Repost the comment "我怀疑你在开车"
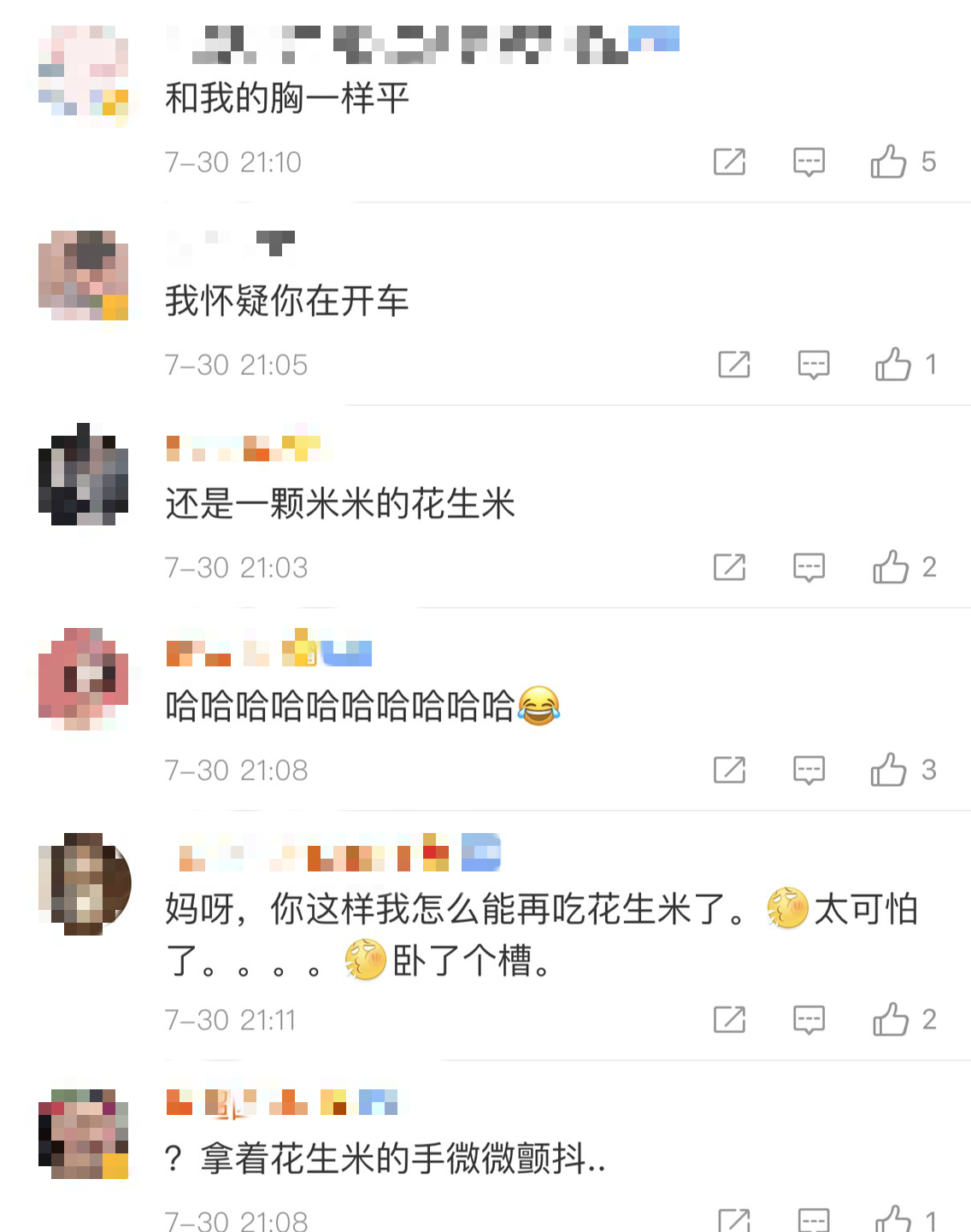Viewport: 971px width, 1232px height. coord(733,365)
